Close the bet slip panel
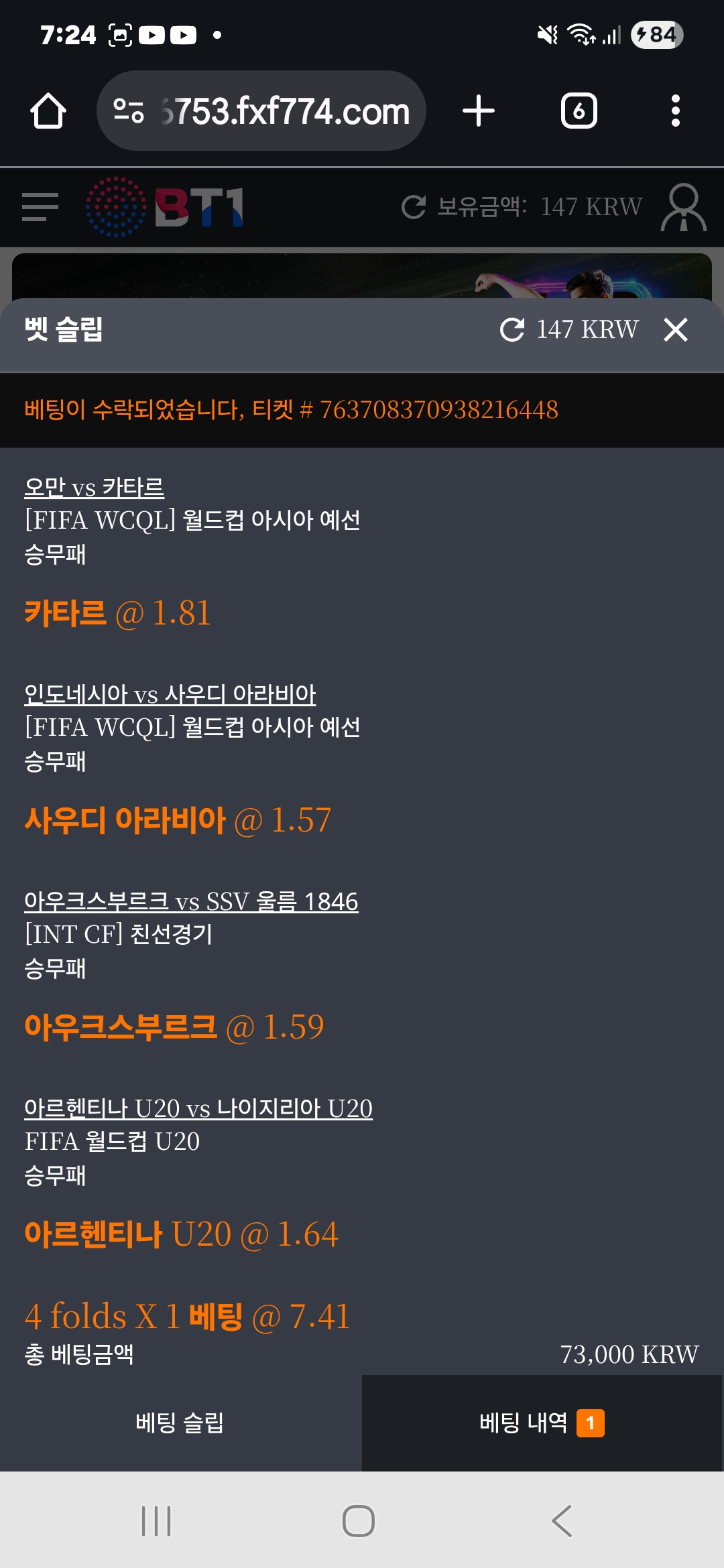Image resolution: width=724 pixels, height=1568 pixels. [x=675, y=330]
